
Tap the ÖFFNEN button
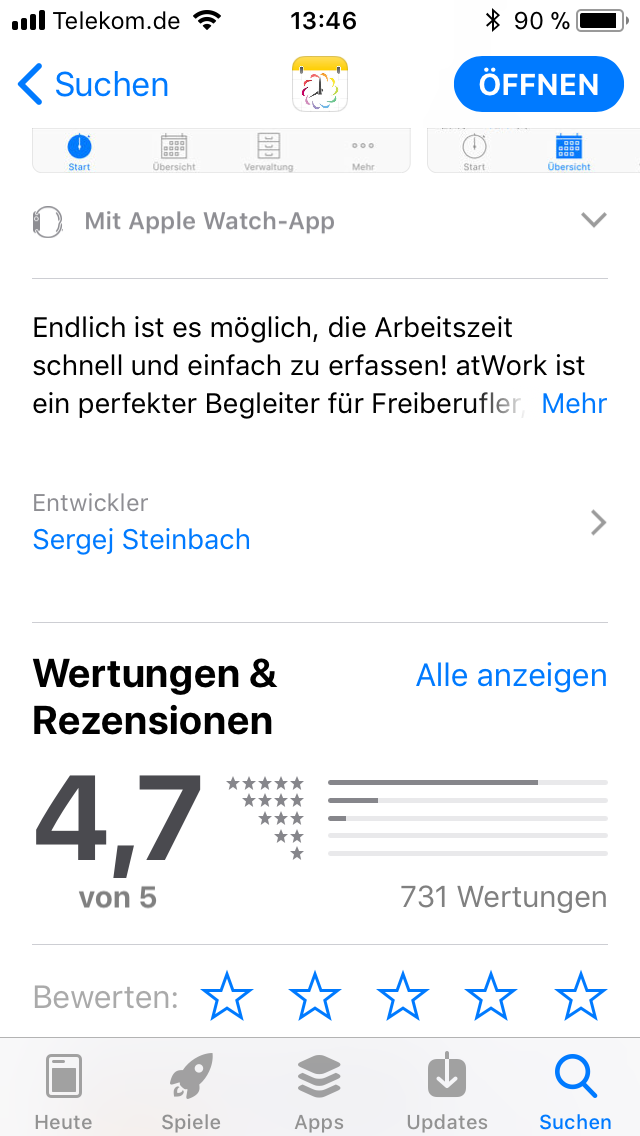[538, 85]
